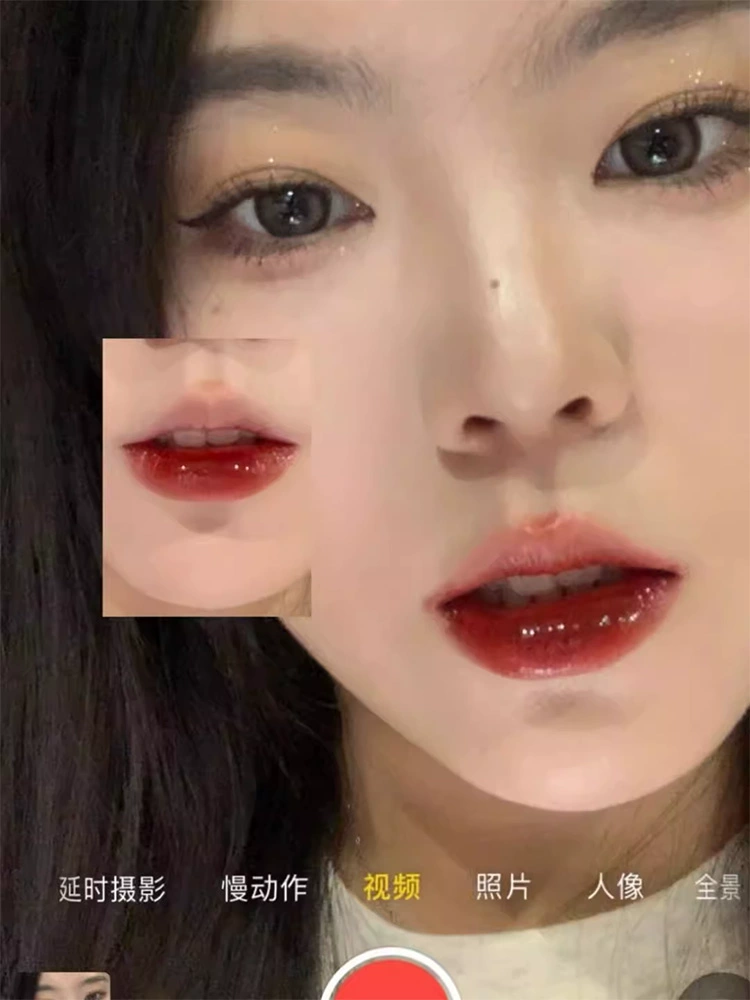Select the 慢动作 slow-motion mode
Image resolution: width=750 pixels, height=1000 pixels.
pyautogui.click(x=265, y=888)
